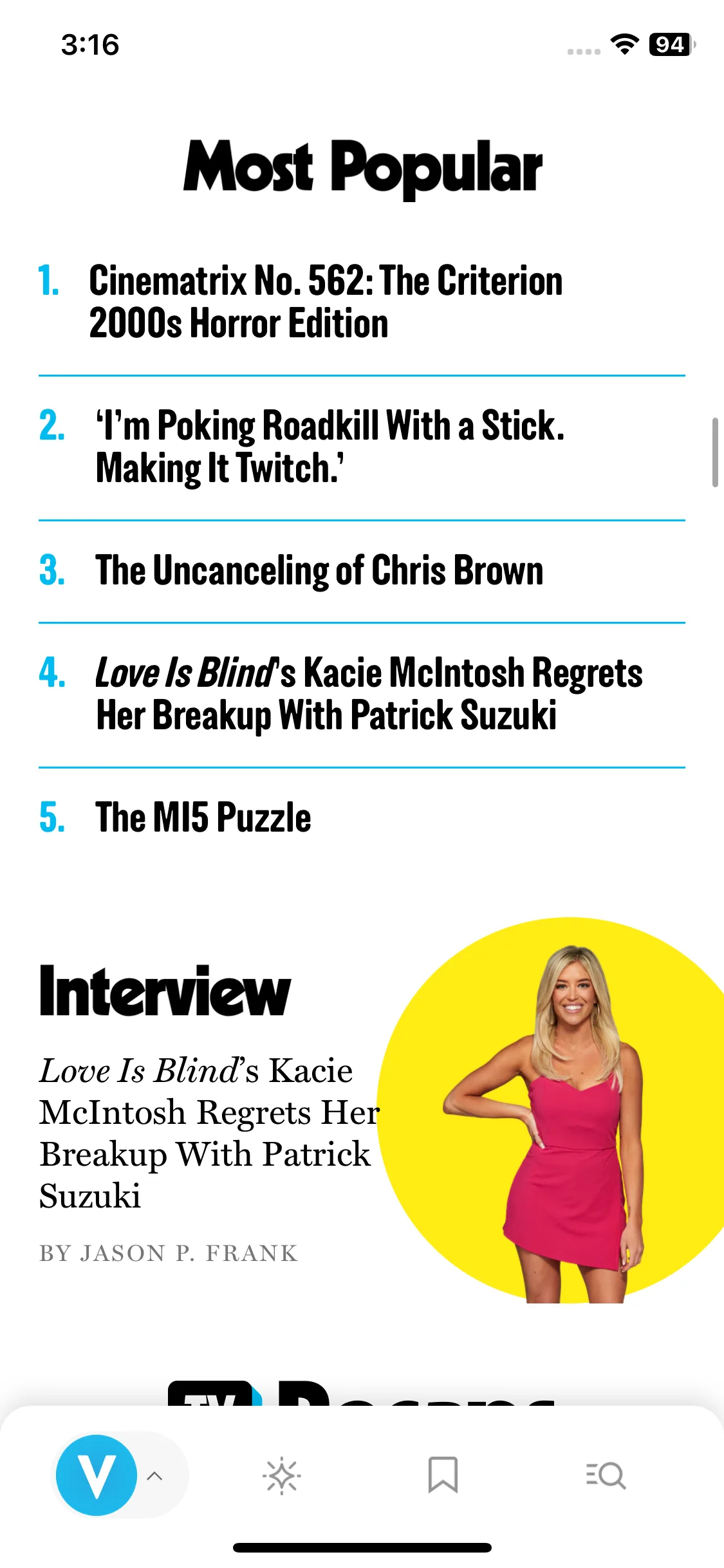Viewport: 724px width, 1568px height.
Task: Open the menu search tab
Action: (x=606, y=1475)
